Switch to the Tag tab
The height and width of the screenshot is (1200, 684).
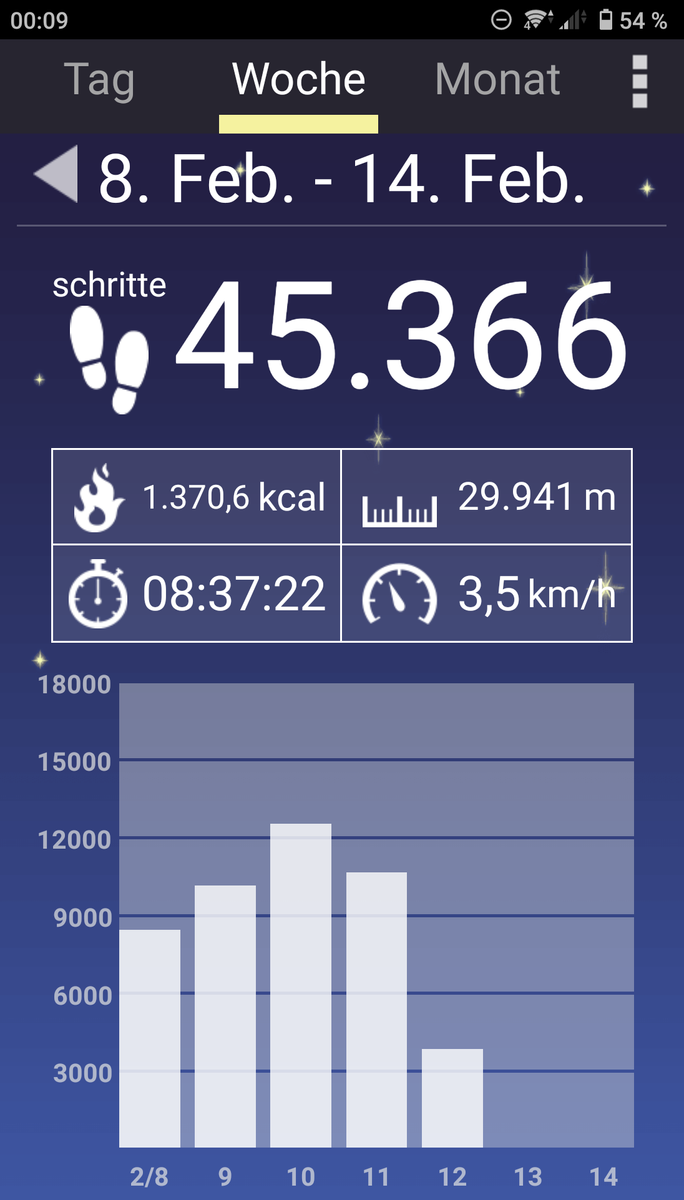pos(98,80)
